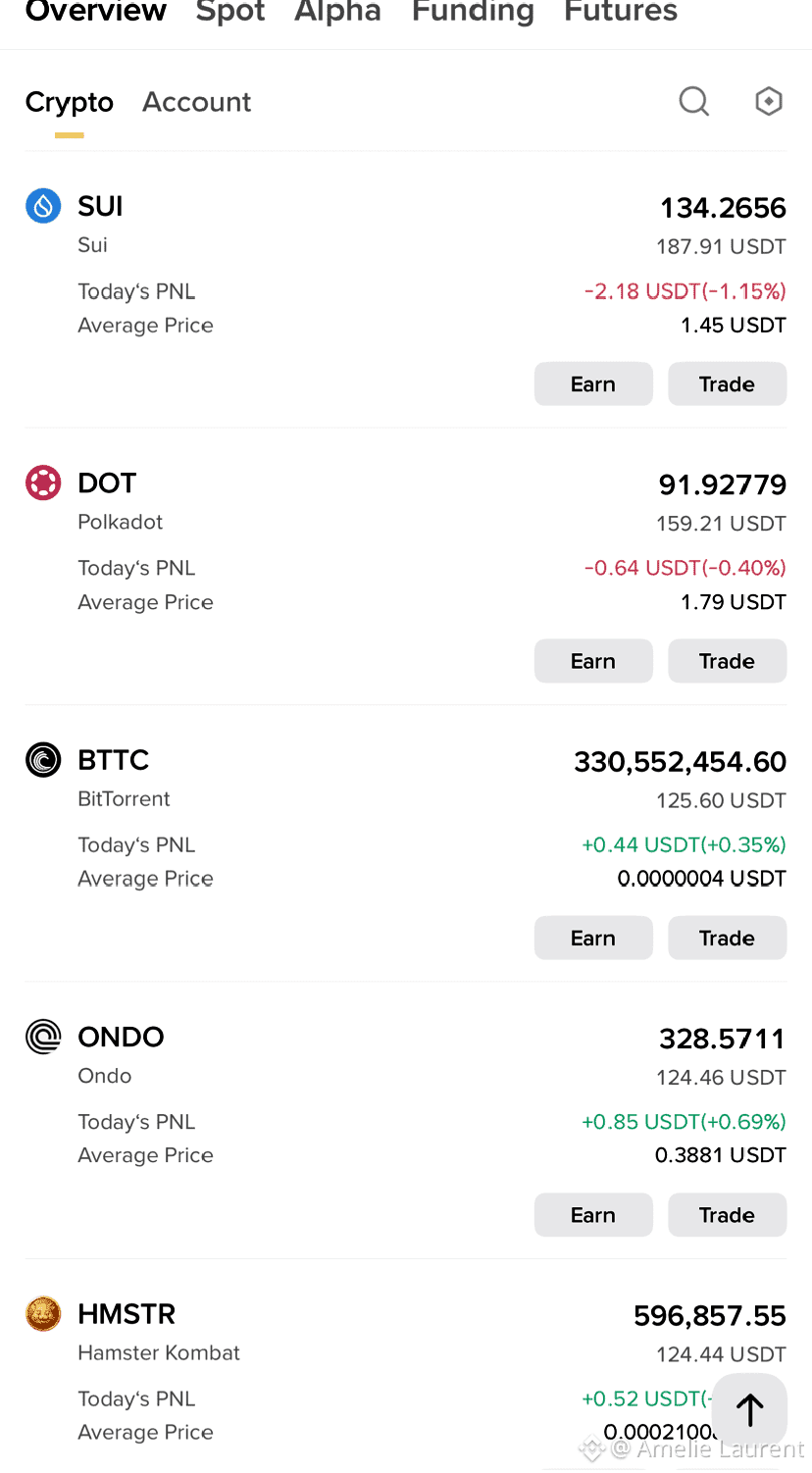Switch to the Account tab

point(196,101)
